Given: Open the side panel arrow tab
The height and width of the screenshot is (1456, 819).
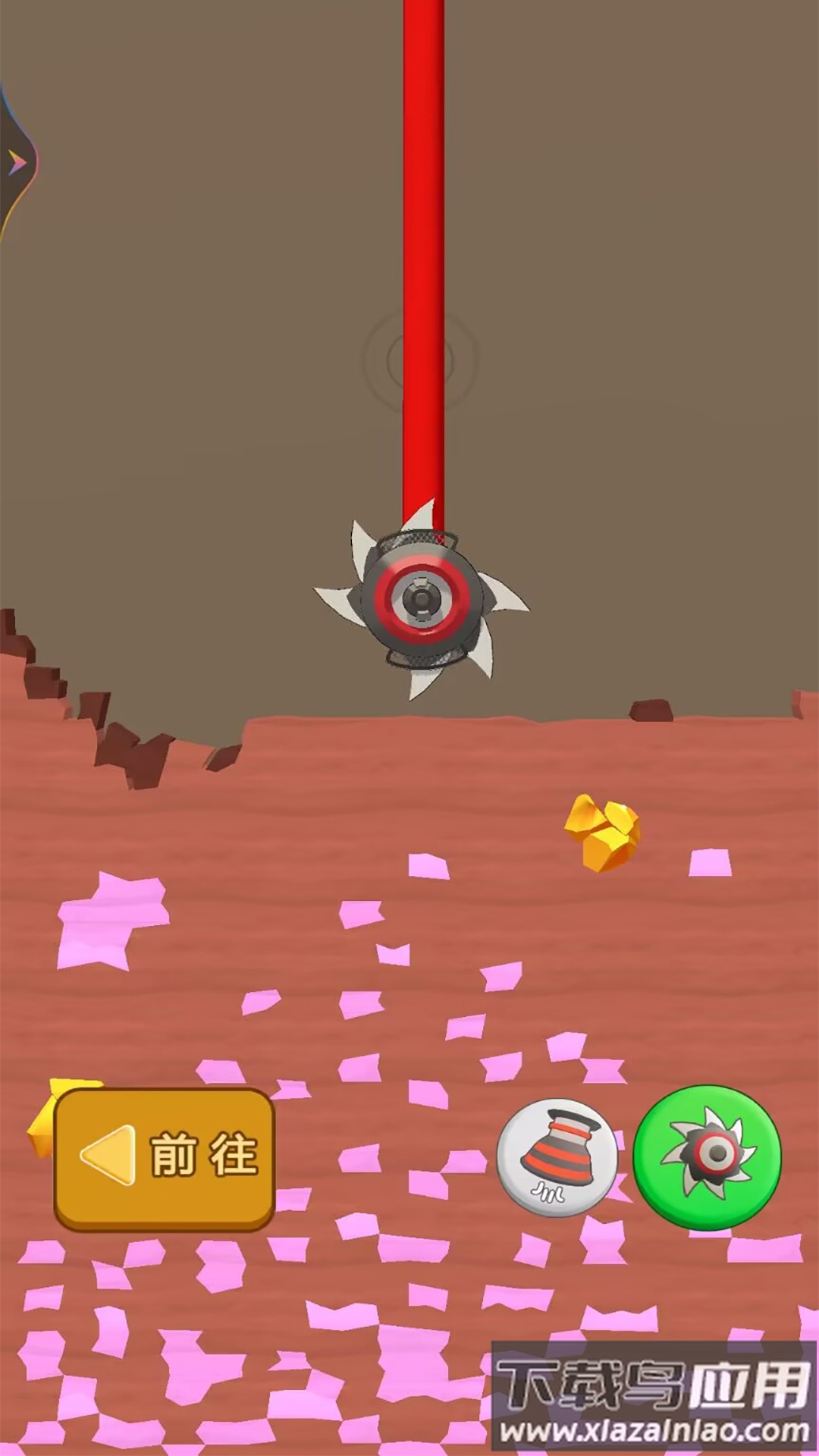Looking at the screenshot, I should tap(17, 162).
